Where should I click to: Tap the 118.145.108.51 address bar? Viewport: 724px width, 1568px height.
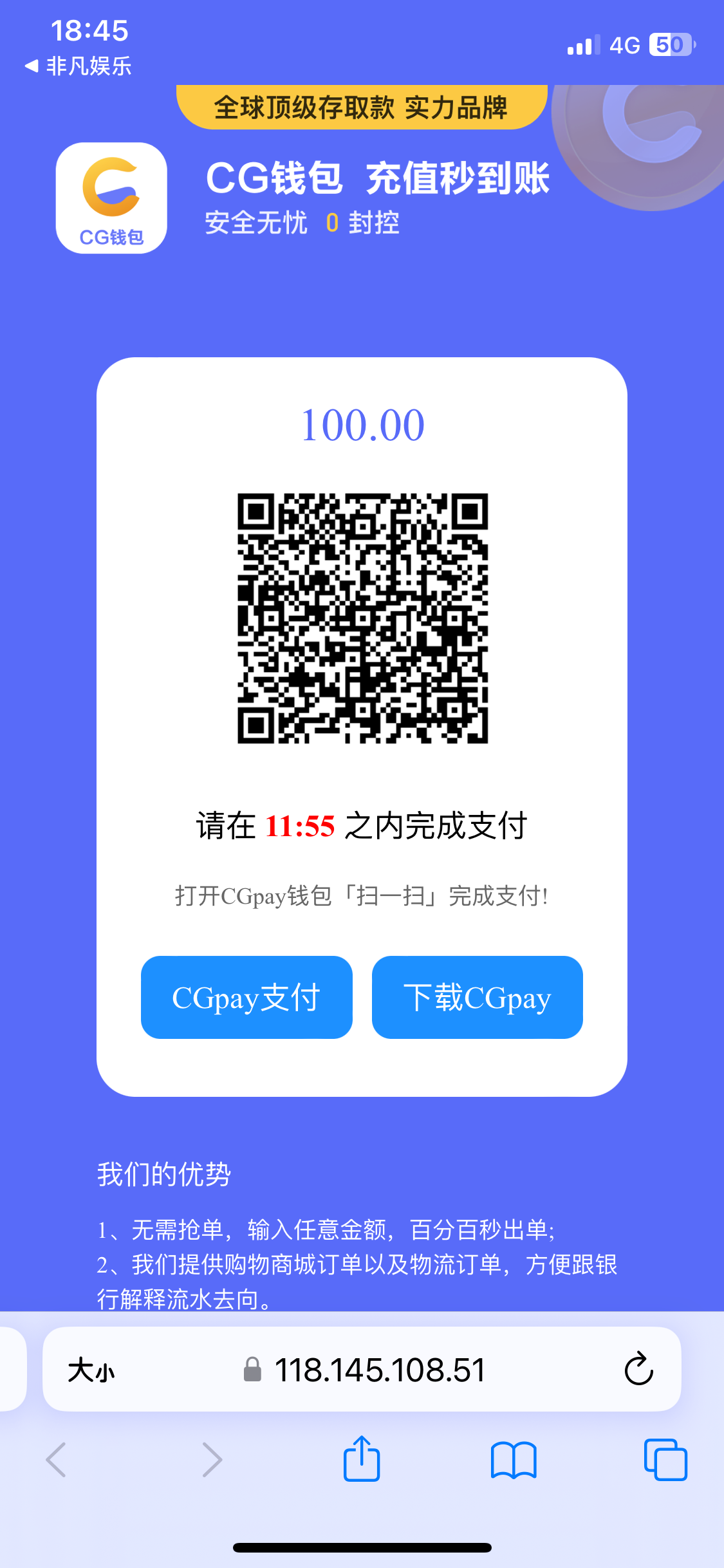380,1370
